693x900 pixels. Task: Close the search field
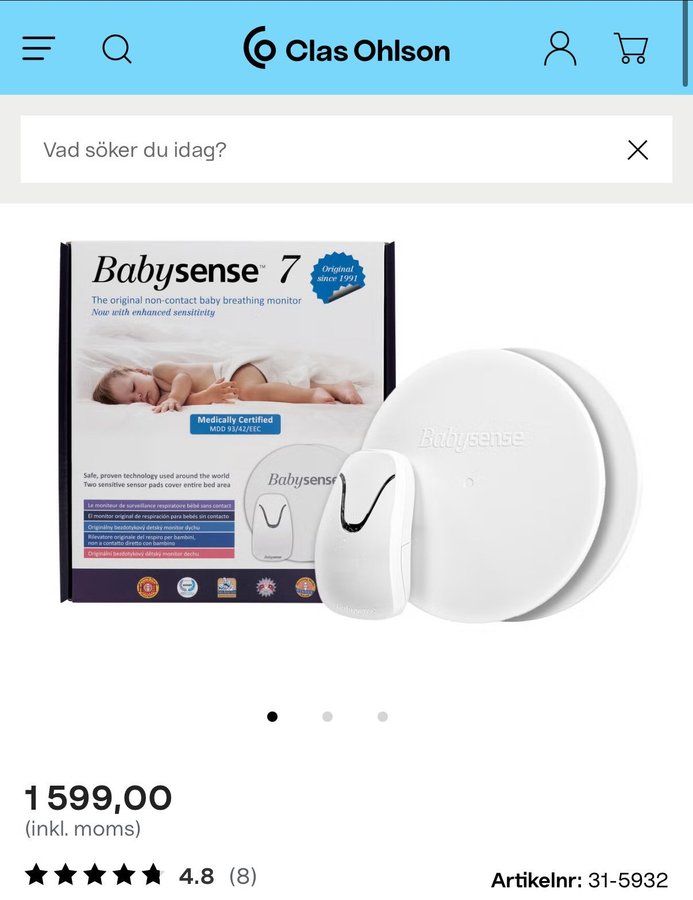(637, 150)
